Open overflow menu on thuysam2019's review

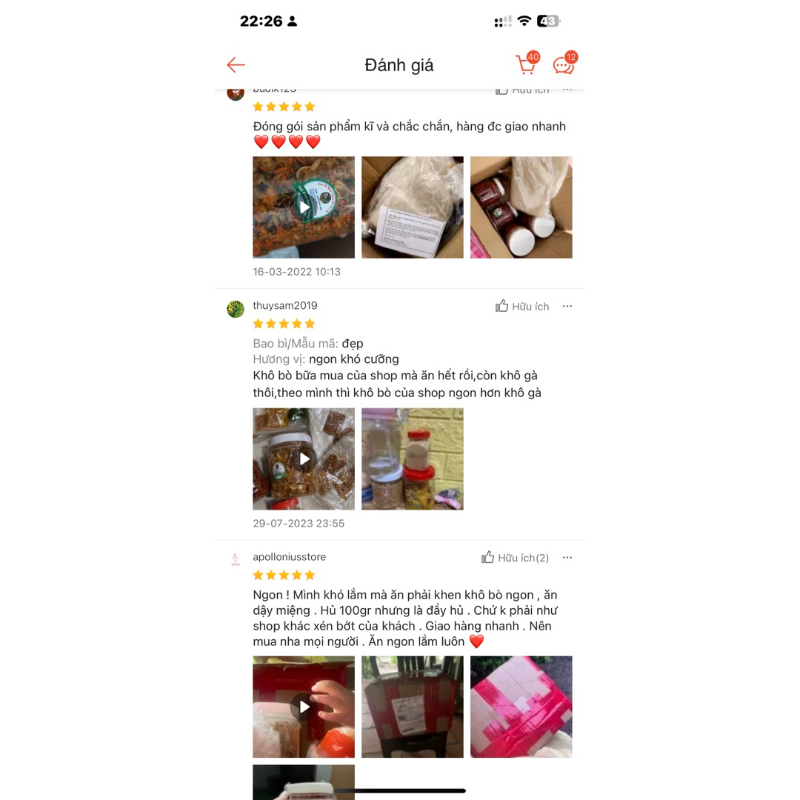pos(567,306)
